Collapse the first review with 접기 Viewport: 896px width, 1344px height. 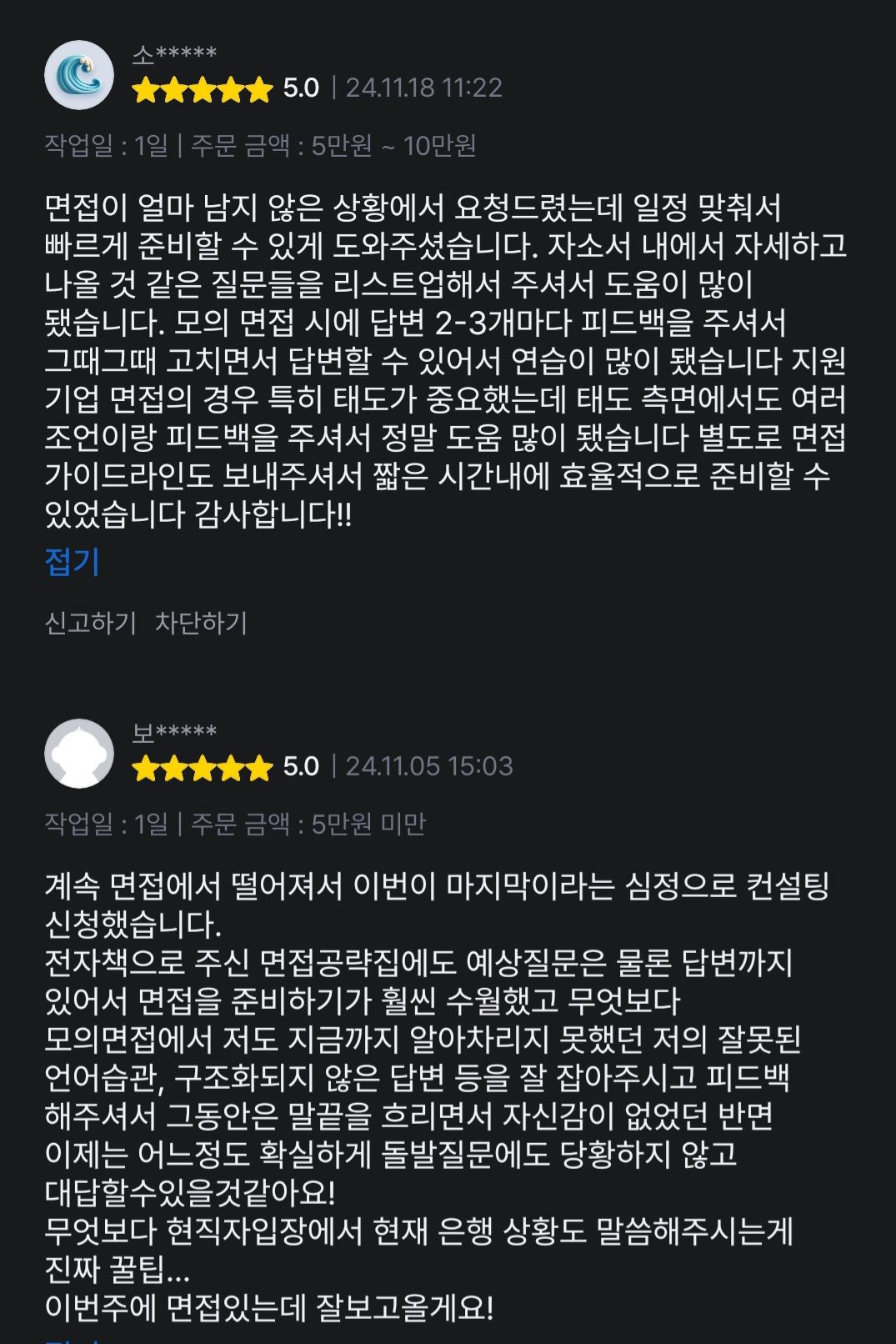(73, 562)
